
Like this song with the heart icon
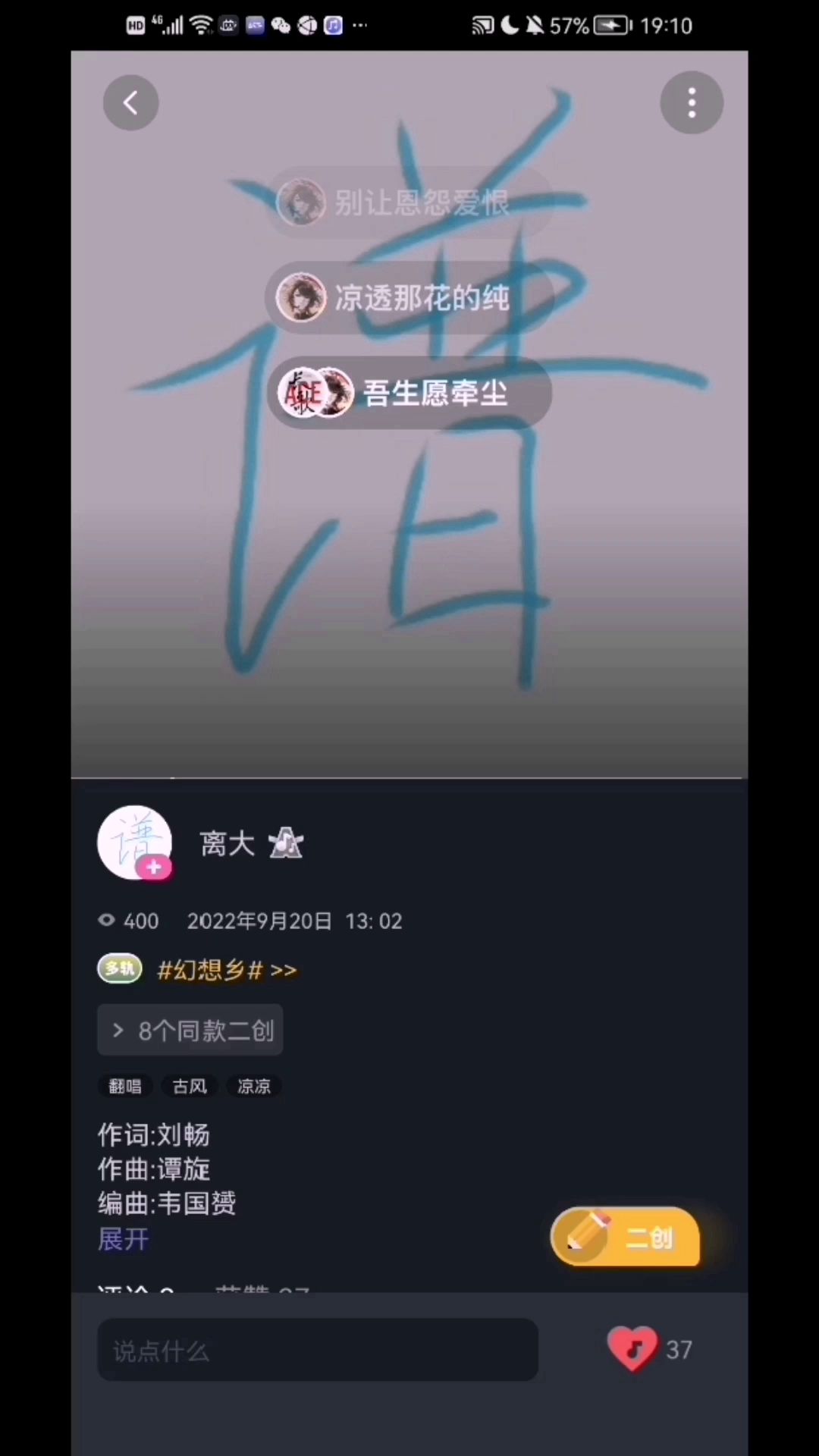[632, 1349]
